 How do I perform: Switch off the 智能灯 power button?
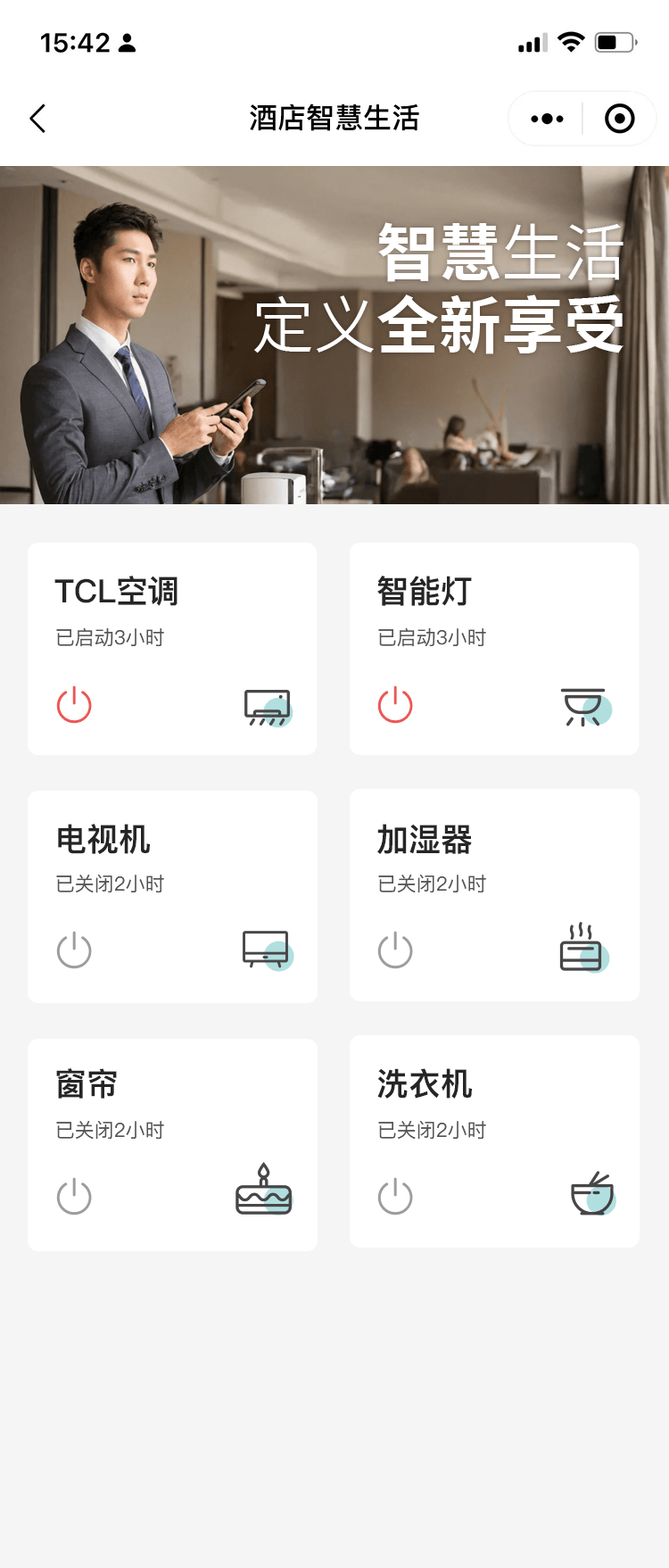click(x=395, y=705)
